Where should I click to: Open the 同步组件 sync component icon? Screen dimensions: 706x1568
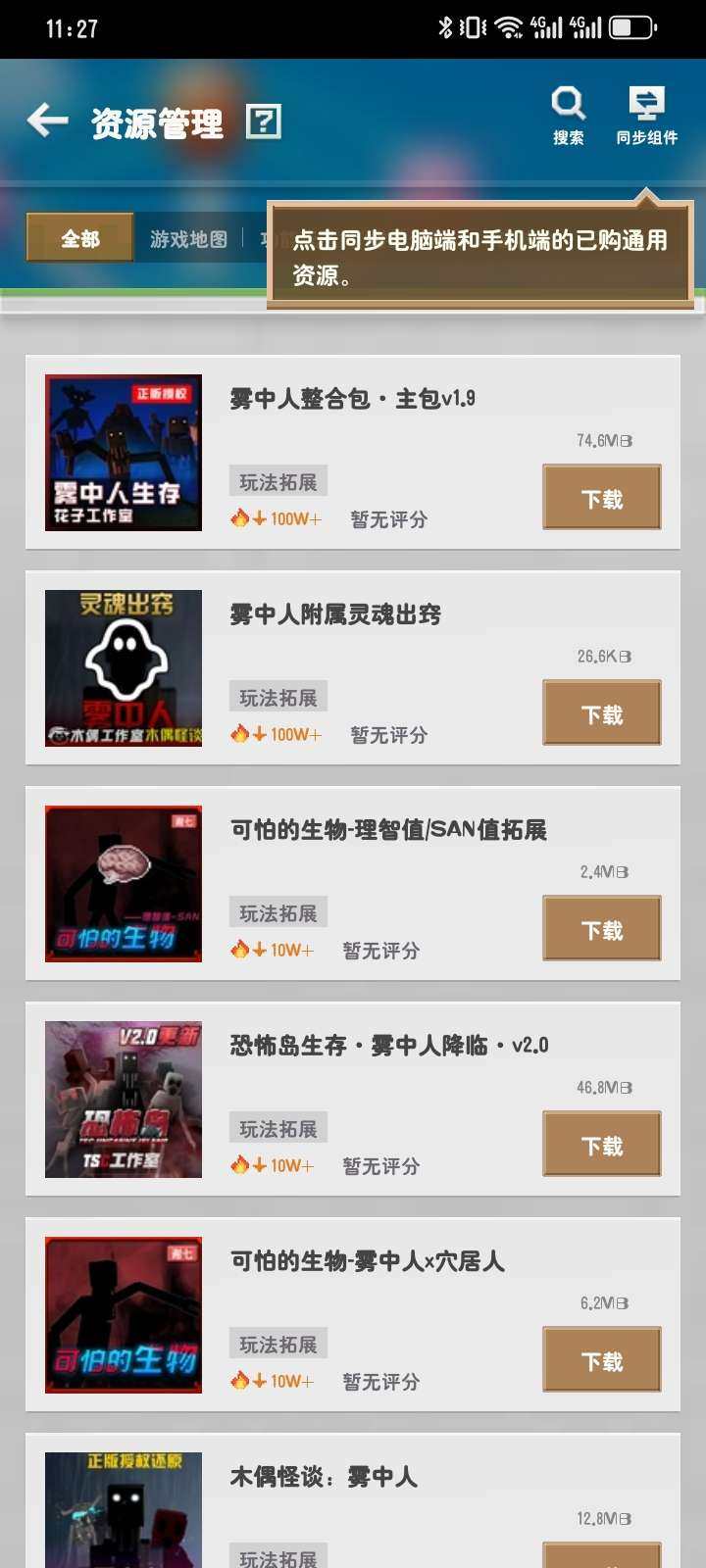(647, 102)
